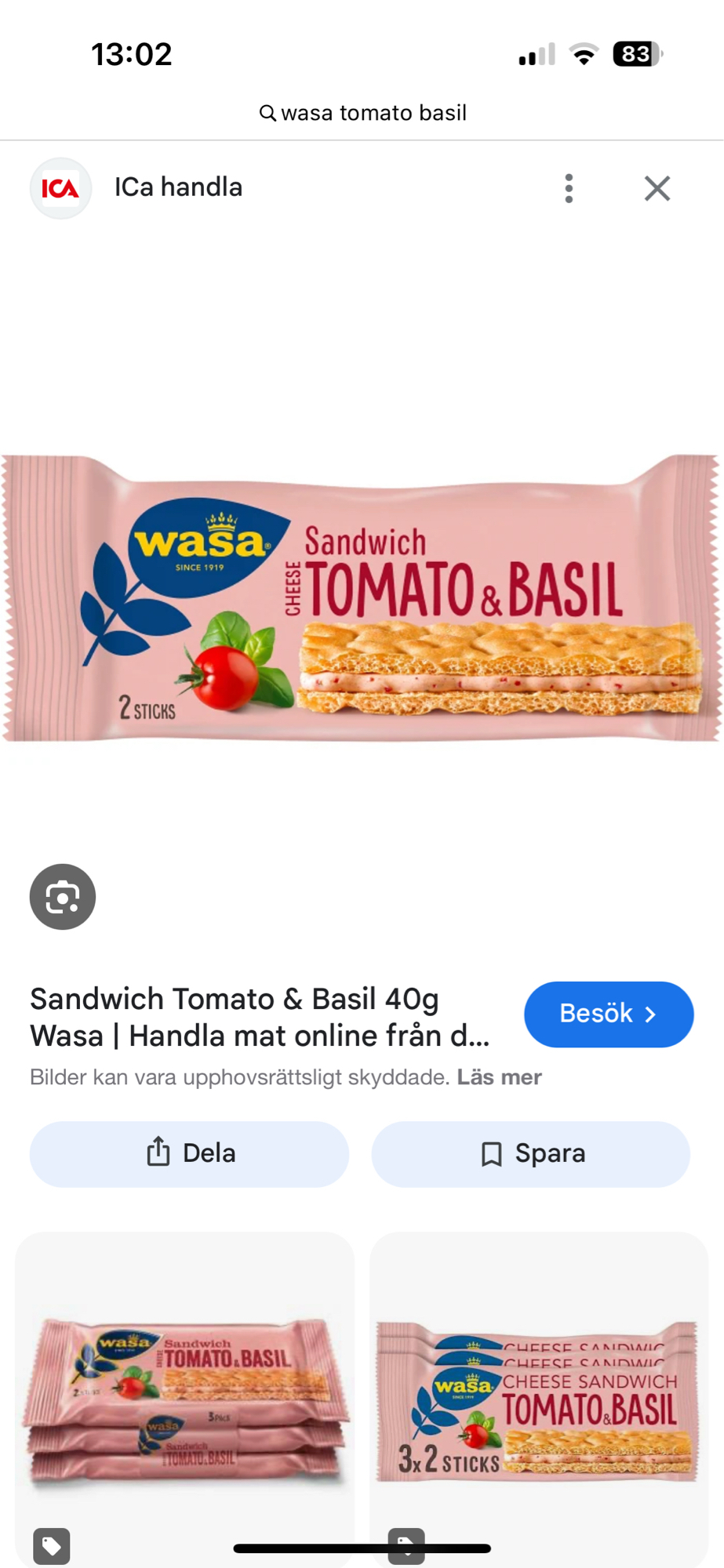Tap the ICA logo next to 'ICa handla'
This screenshot has width=724, height=1568.
point(60,187)
